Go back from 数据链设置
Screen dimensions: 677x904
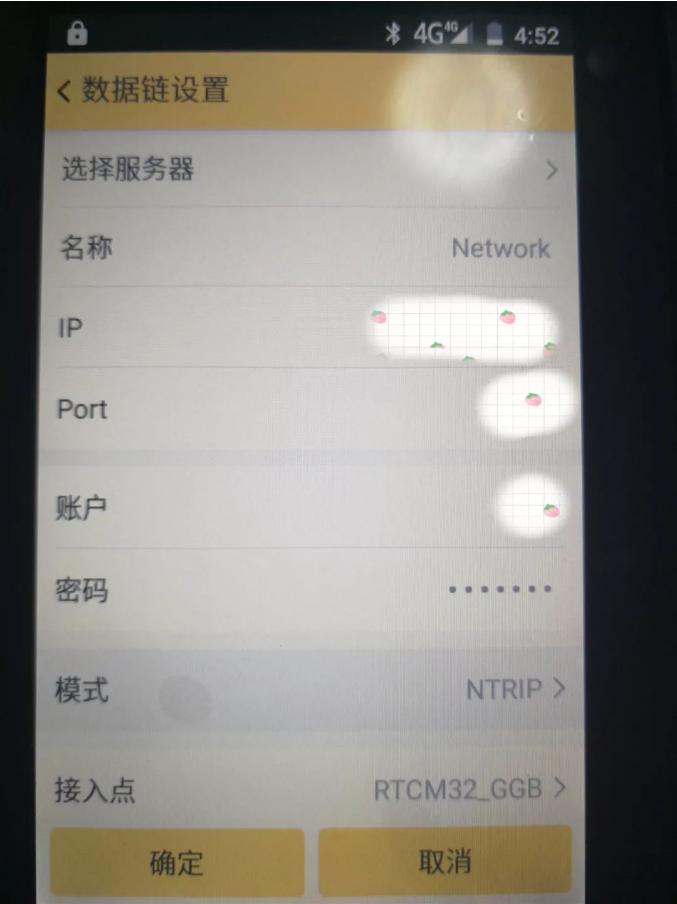pyautogui.click(x=65, y=92)
